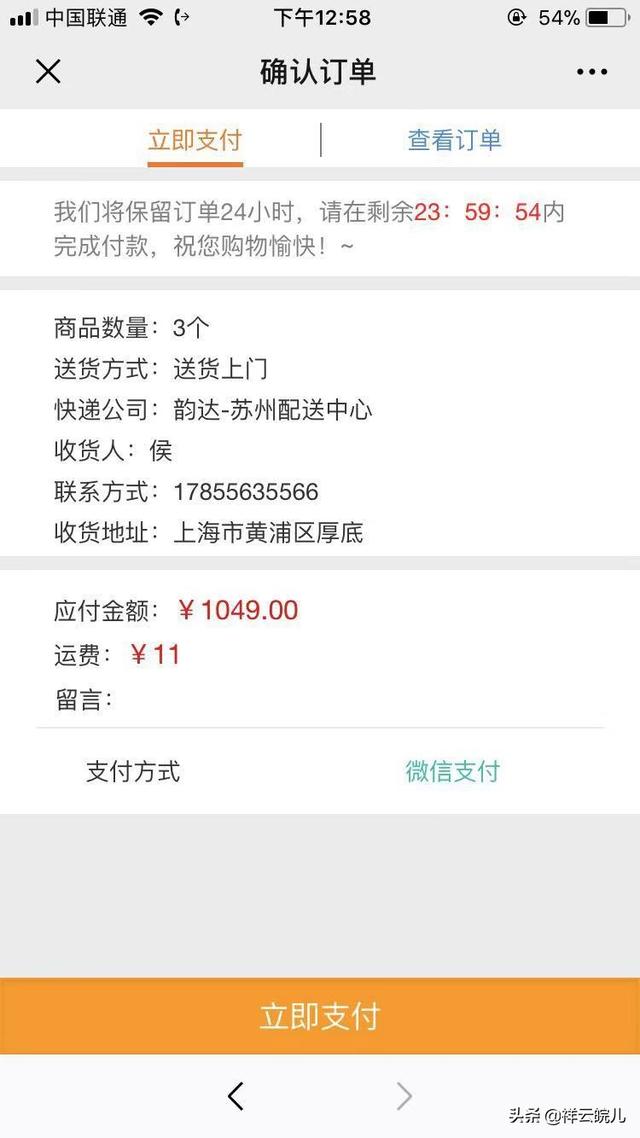Screen dimensions: 640x1138
Task: Switch to the 立即支付 tab
Action: [x=195, y=140]
